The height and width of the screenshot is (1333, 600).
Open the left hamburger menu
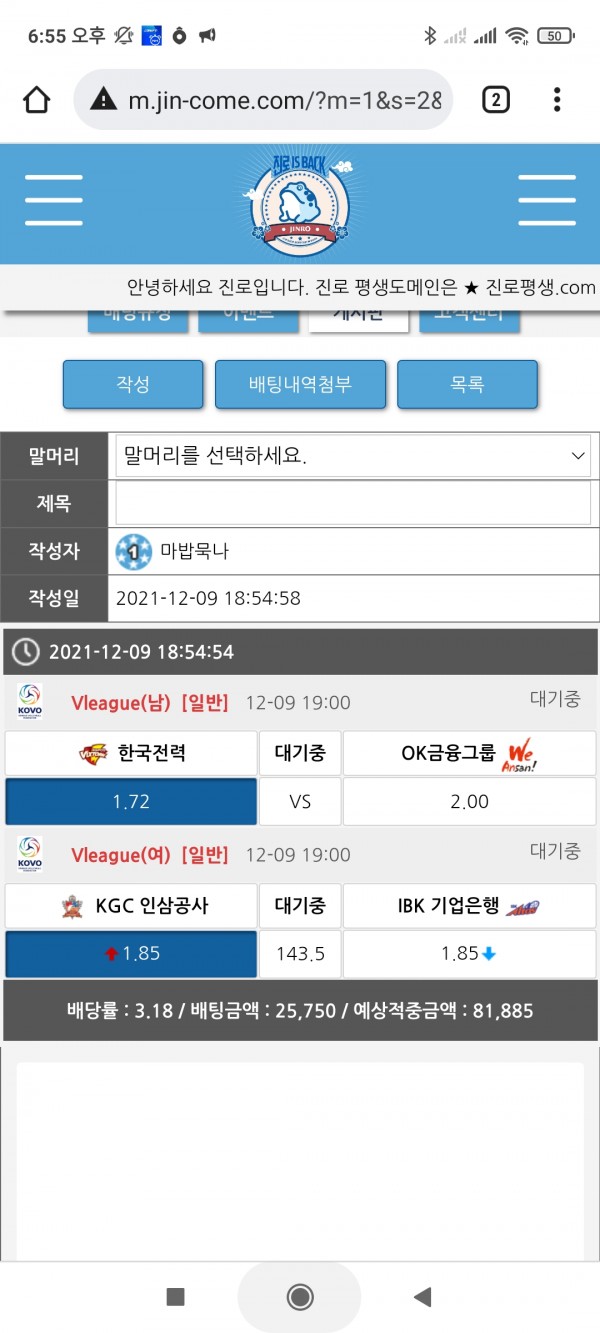(54, 200)
